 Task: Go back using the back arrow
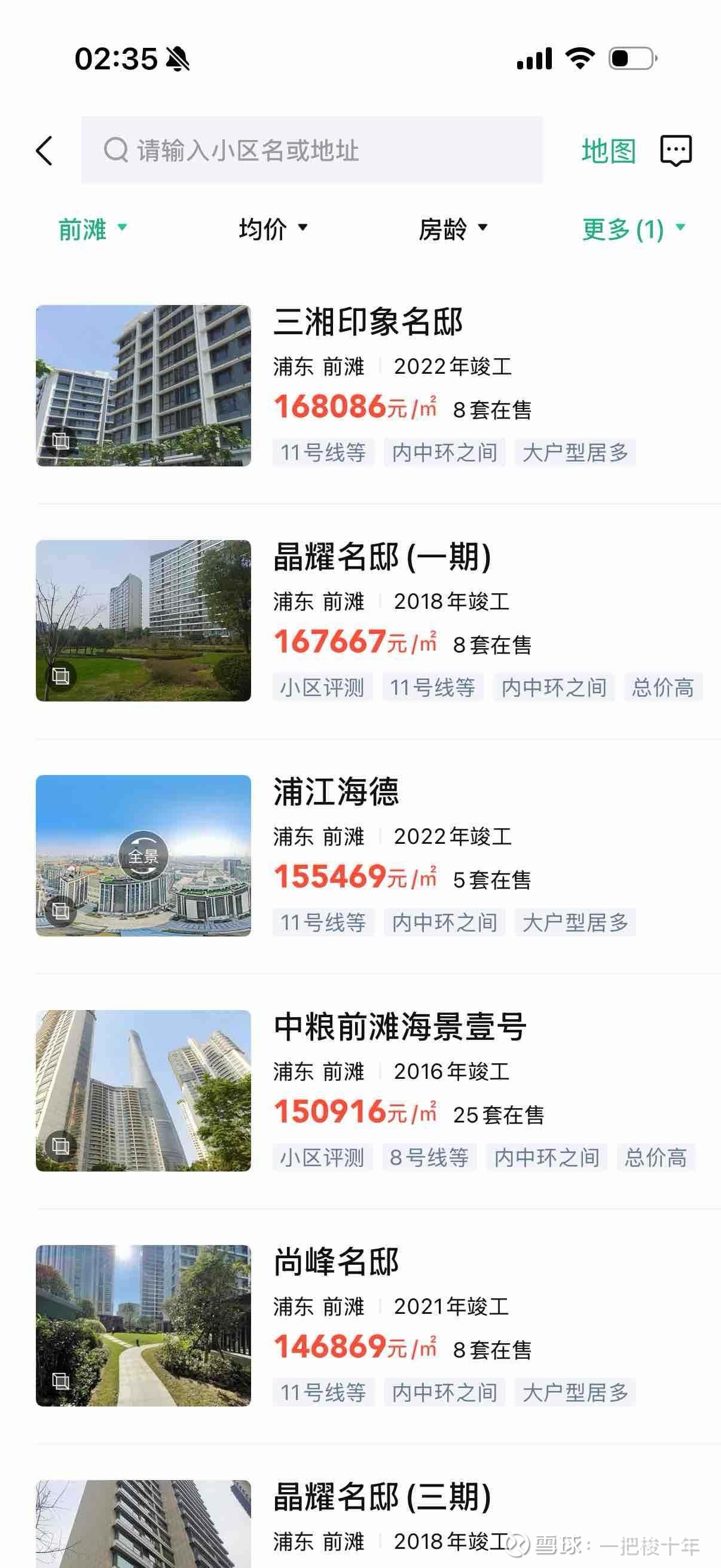click(44, 150)
